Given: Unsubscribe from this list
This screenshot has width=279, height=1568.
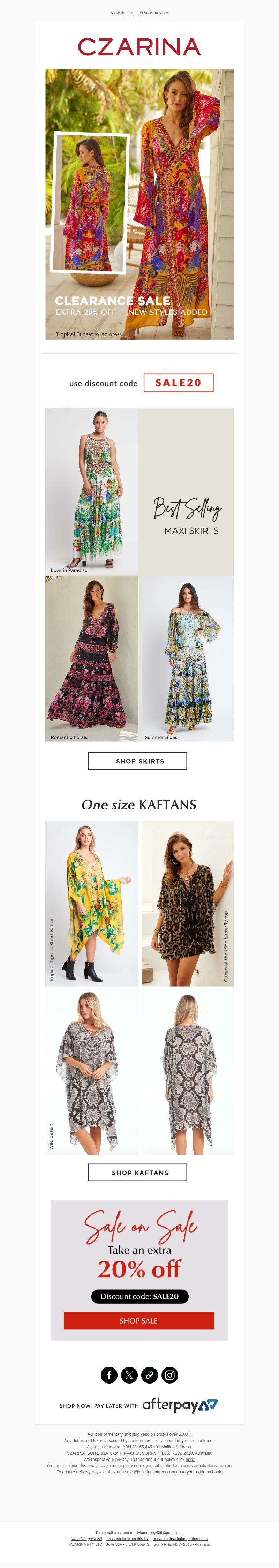Looking at the screenshot, I should click(127, 1538).
